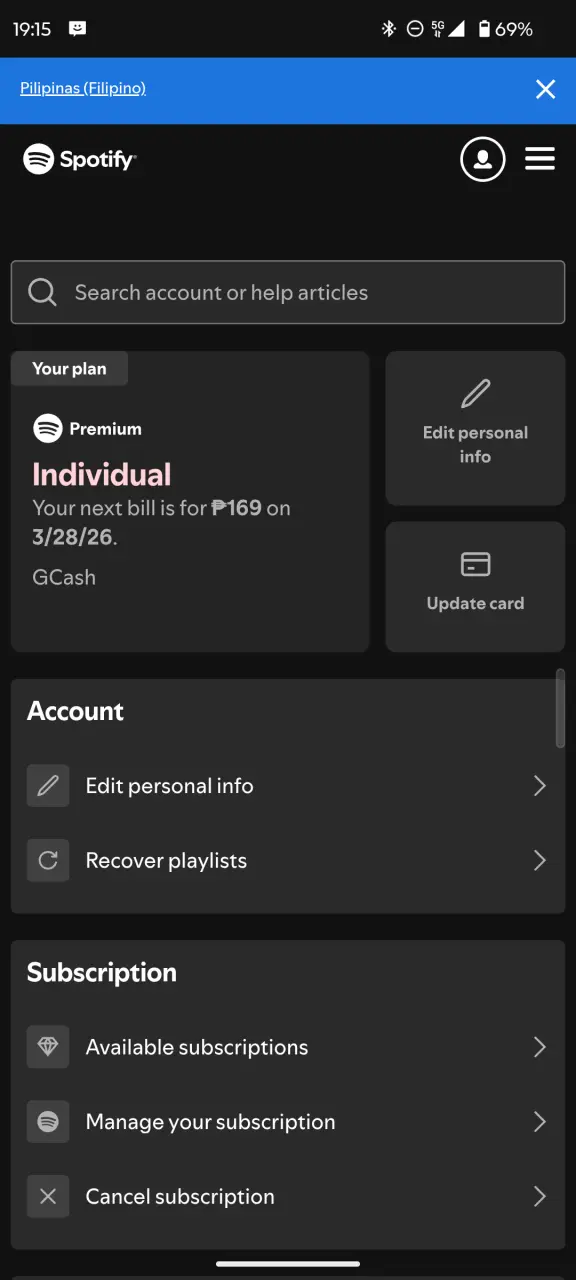Open the hamburger menu

pyautogui.click(x=540, y=159)
